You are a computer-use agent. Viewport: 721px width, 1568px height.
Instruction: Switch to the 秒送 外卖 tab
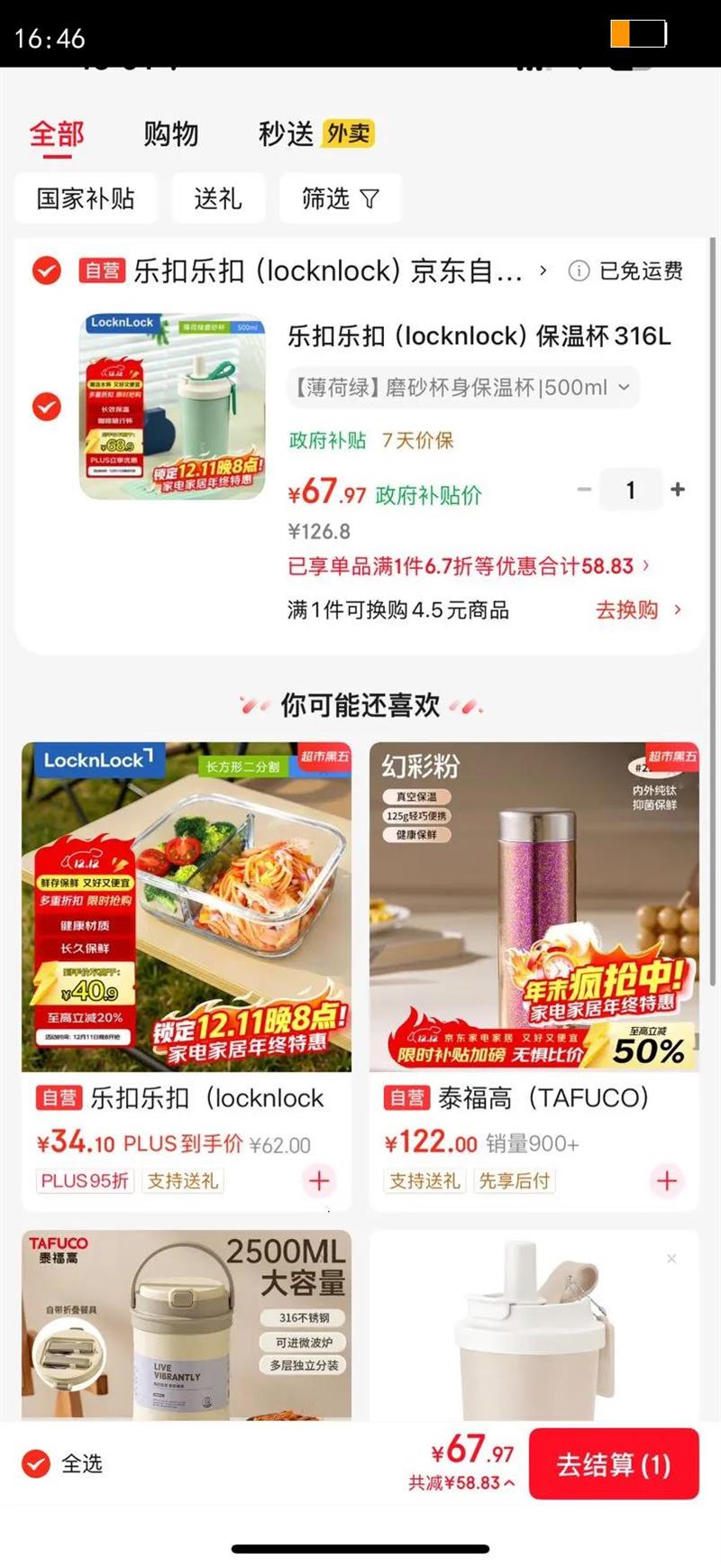[315, 134]
